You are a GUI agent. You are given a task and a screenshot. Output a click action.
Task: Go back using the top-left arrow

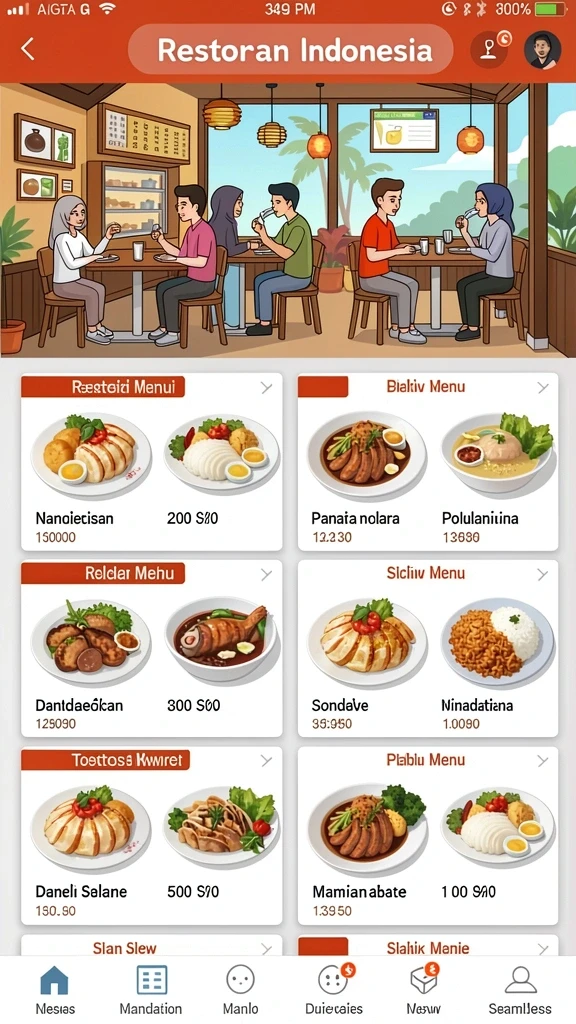[x=27, y=49]
